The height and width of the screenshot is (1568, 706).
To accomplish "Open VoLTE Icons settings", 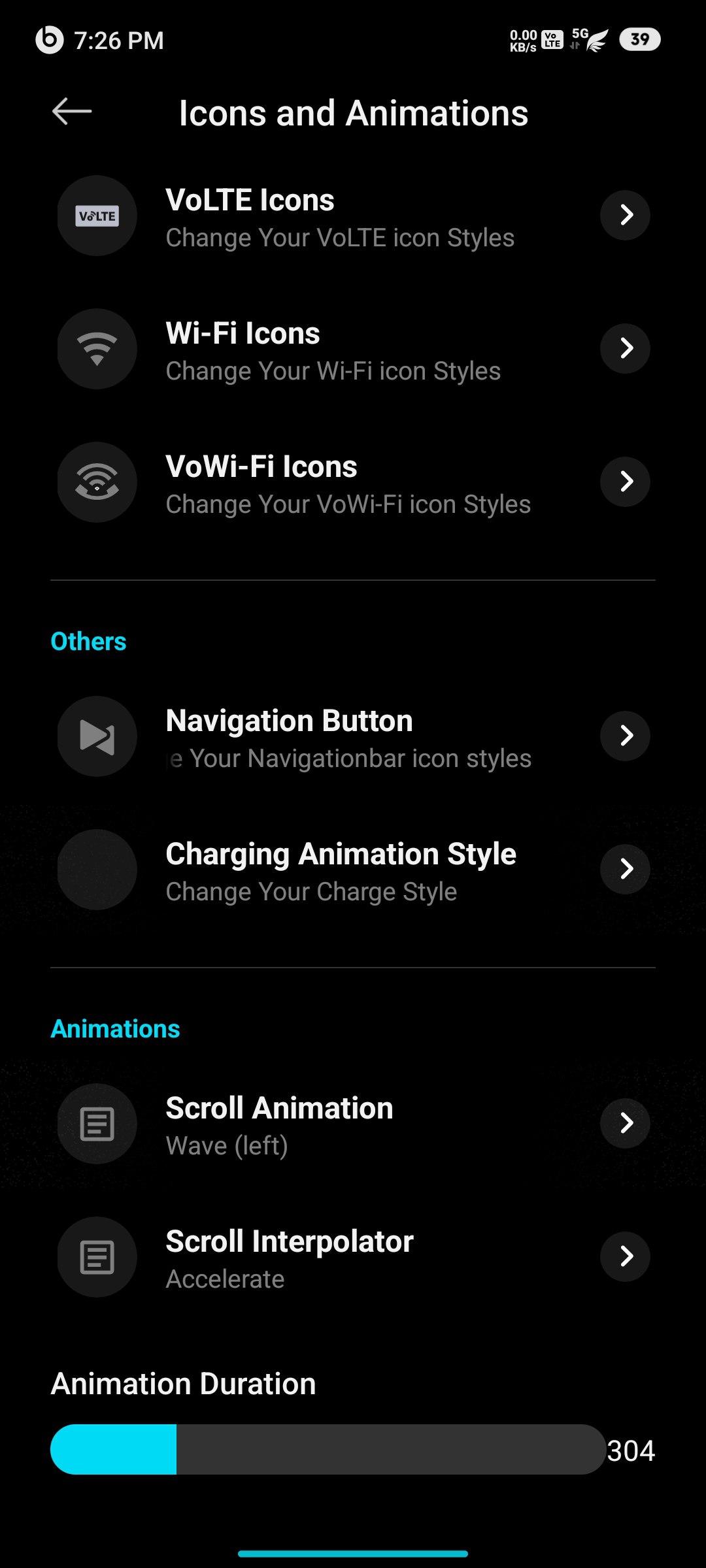I will pos(353,216).
